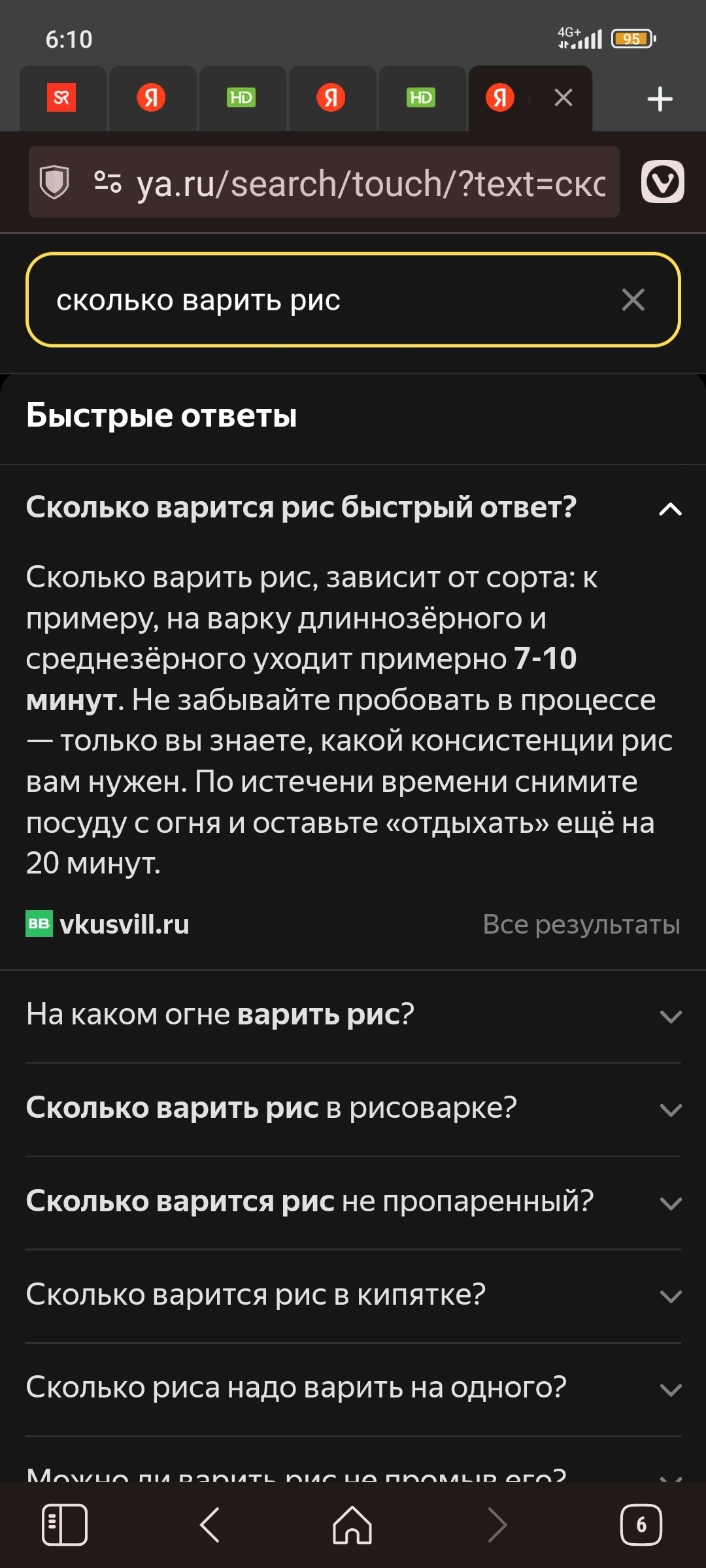Open site settings icon in address bar
Image resolution: width=706 pixels, height=1568 pixels.
pos(108,182)
